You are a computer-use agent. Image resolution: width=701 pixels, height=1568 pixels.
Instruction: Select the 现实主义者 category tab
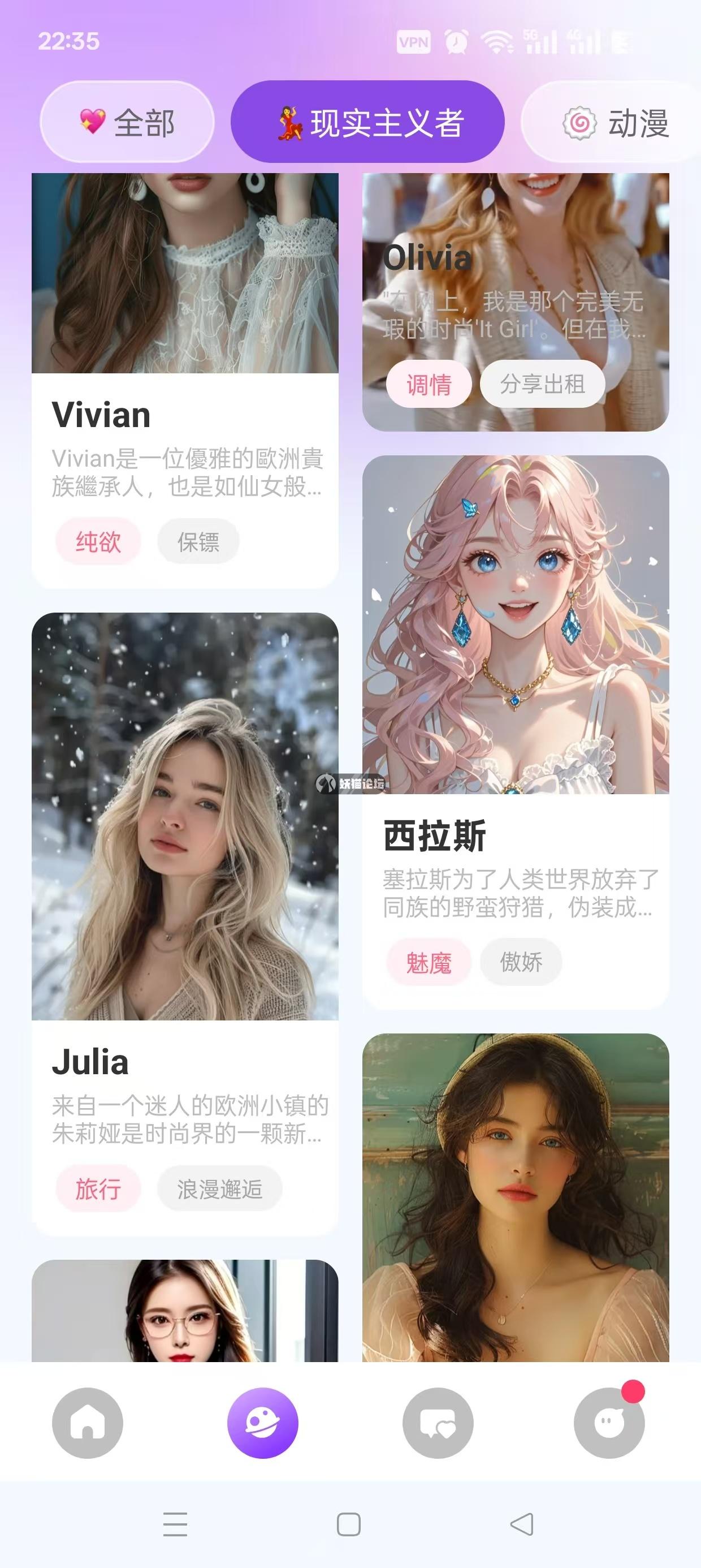pyautogui.click(x=367, y=122)
